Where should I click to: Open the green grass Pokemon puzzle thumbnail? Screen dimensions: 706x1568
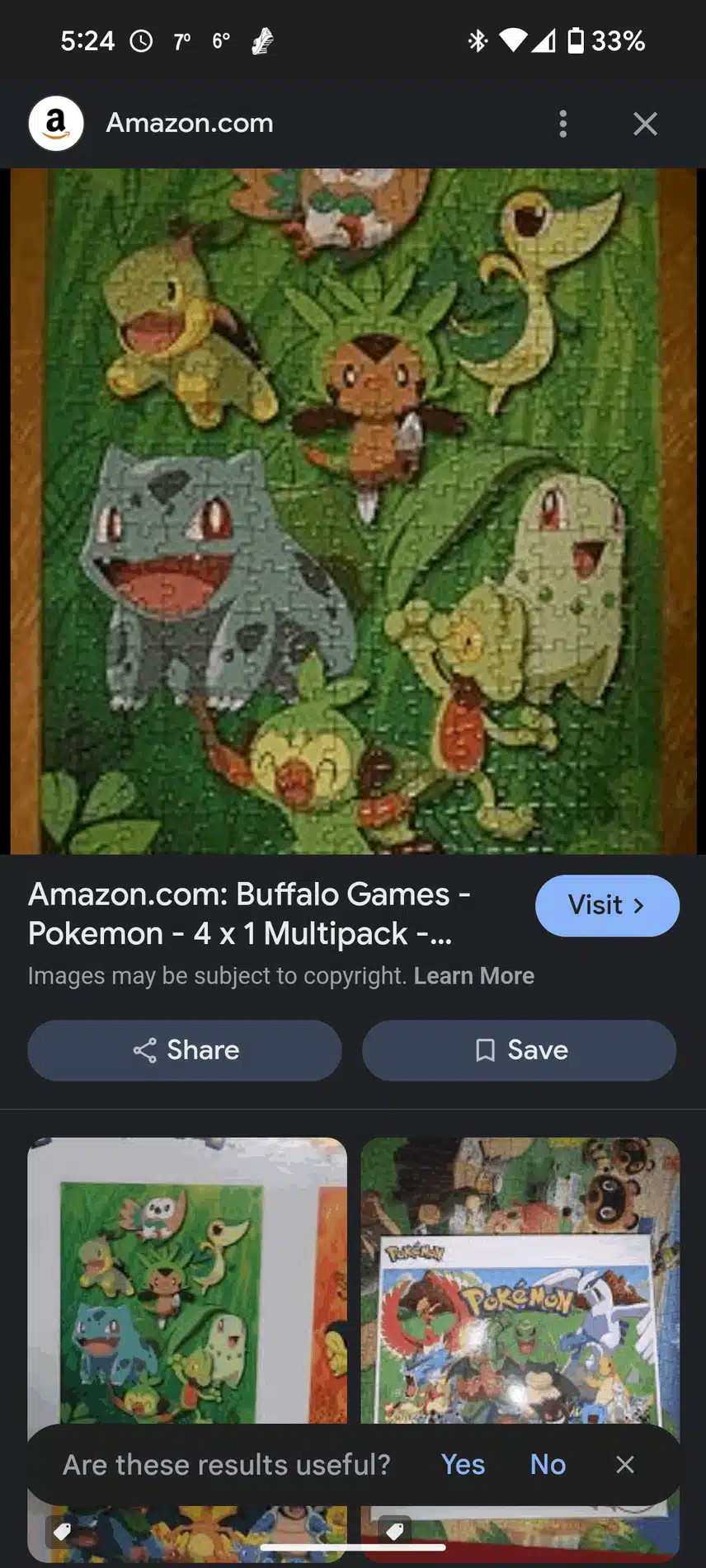(x=187, y=1278)
